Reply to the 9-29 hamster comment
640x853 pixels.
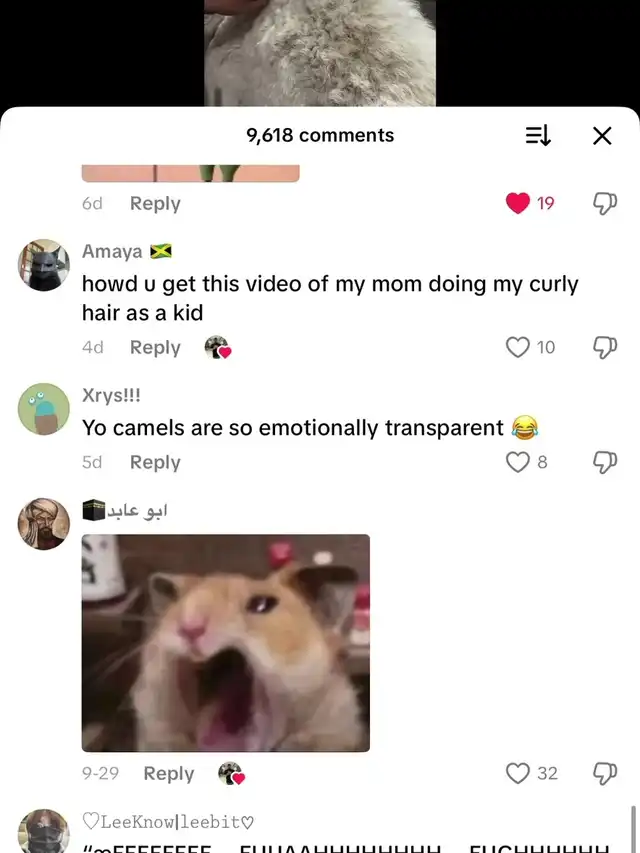(x=169, y=773)
